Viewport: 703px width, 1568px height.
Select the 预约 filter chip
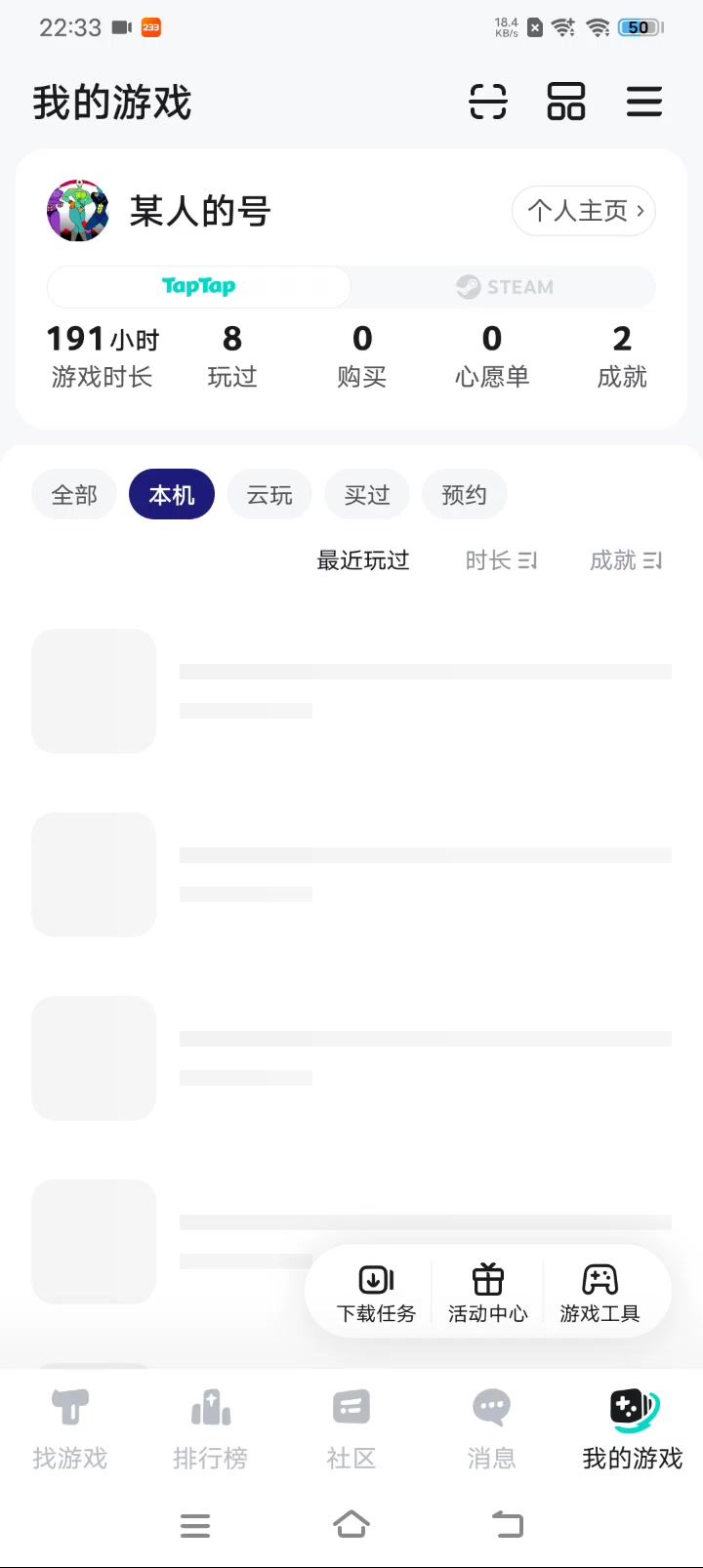[465, 495]
